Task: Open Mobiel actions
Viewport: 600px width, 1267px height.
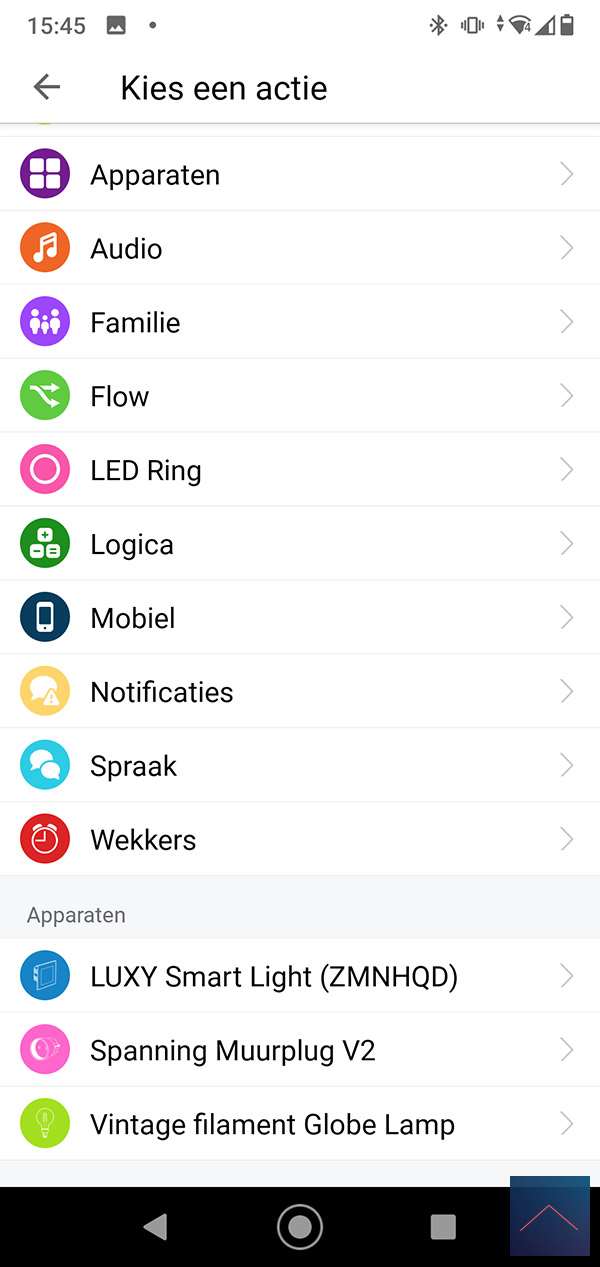Action: click(300, 619)
